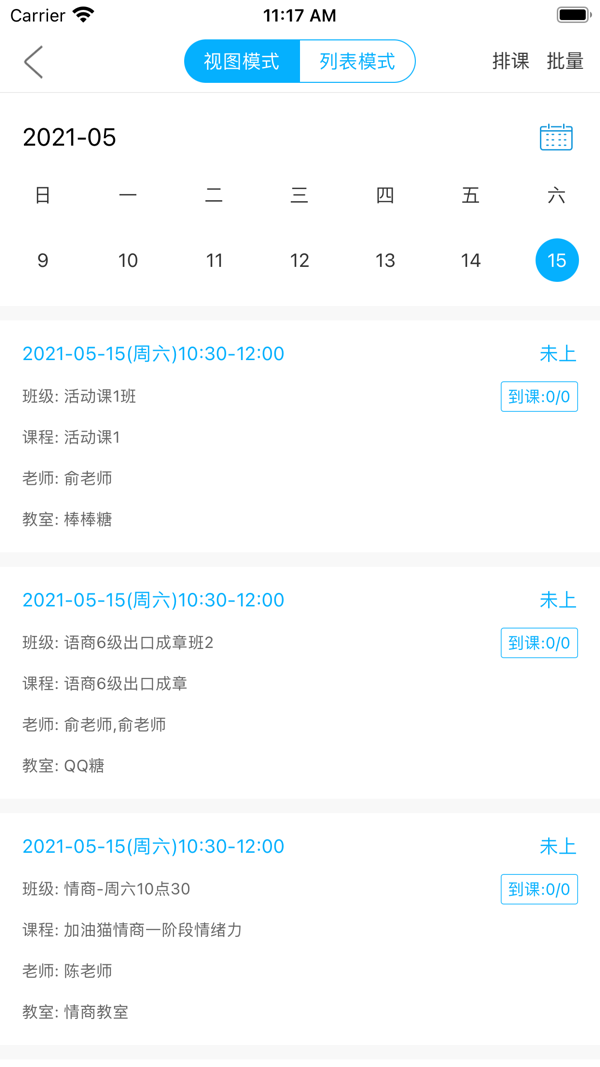The image size is (600, 1067).
Task: Open 排课 to schedule a class
Action: (511, 62)
